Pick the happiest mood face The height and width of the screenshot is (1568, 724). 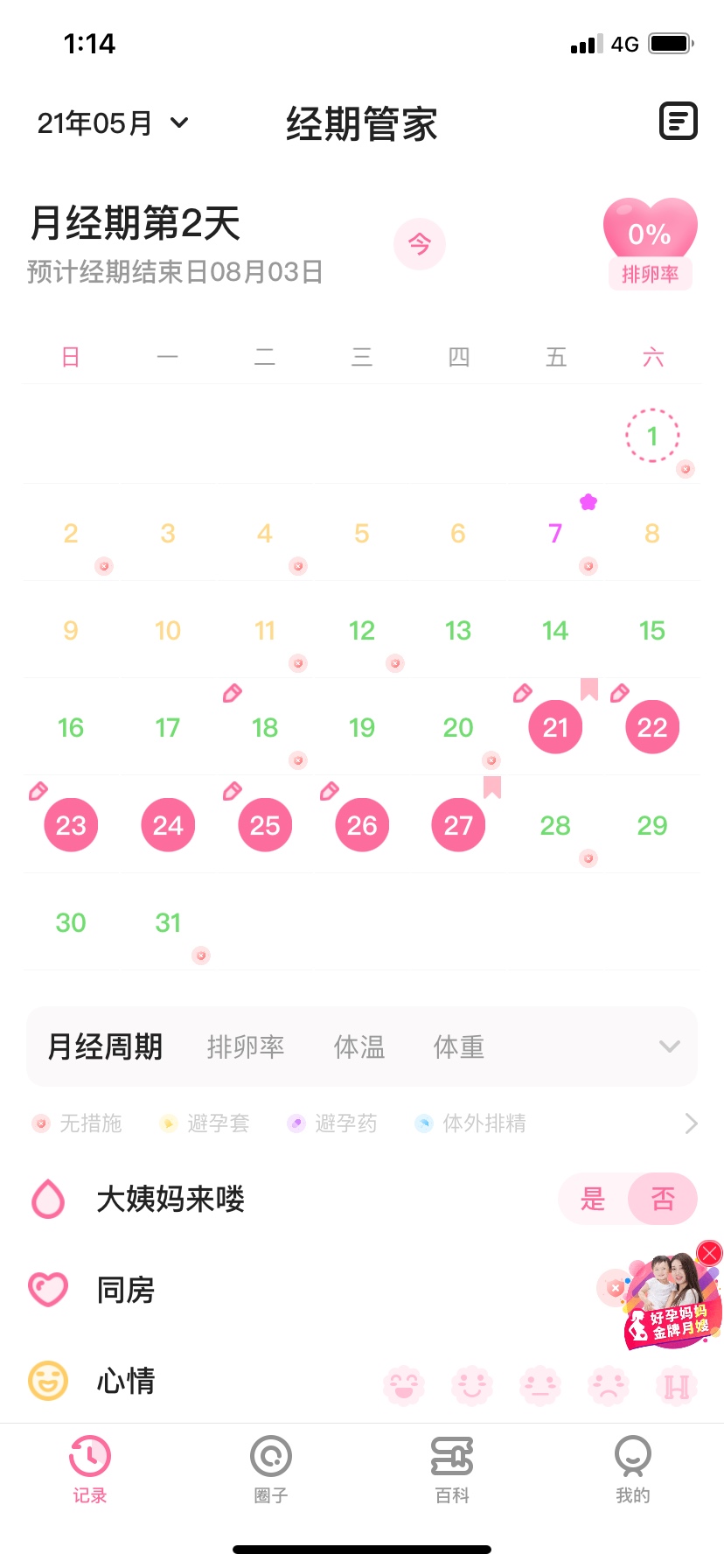click(x=404, y=1385)
